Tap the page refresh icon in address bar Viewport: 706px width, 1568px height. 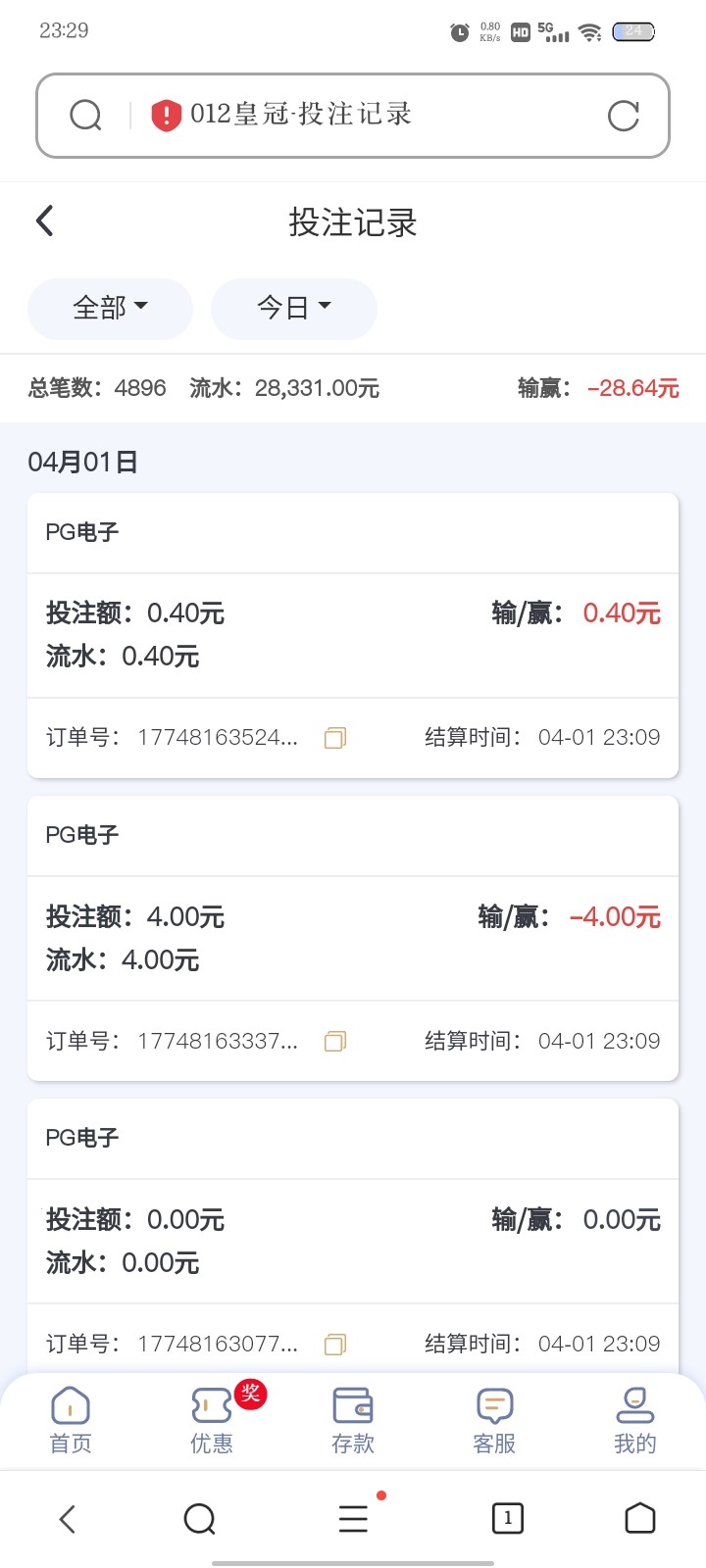point(624,116)
